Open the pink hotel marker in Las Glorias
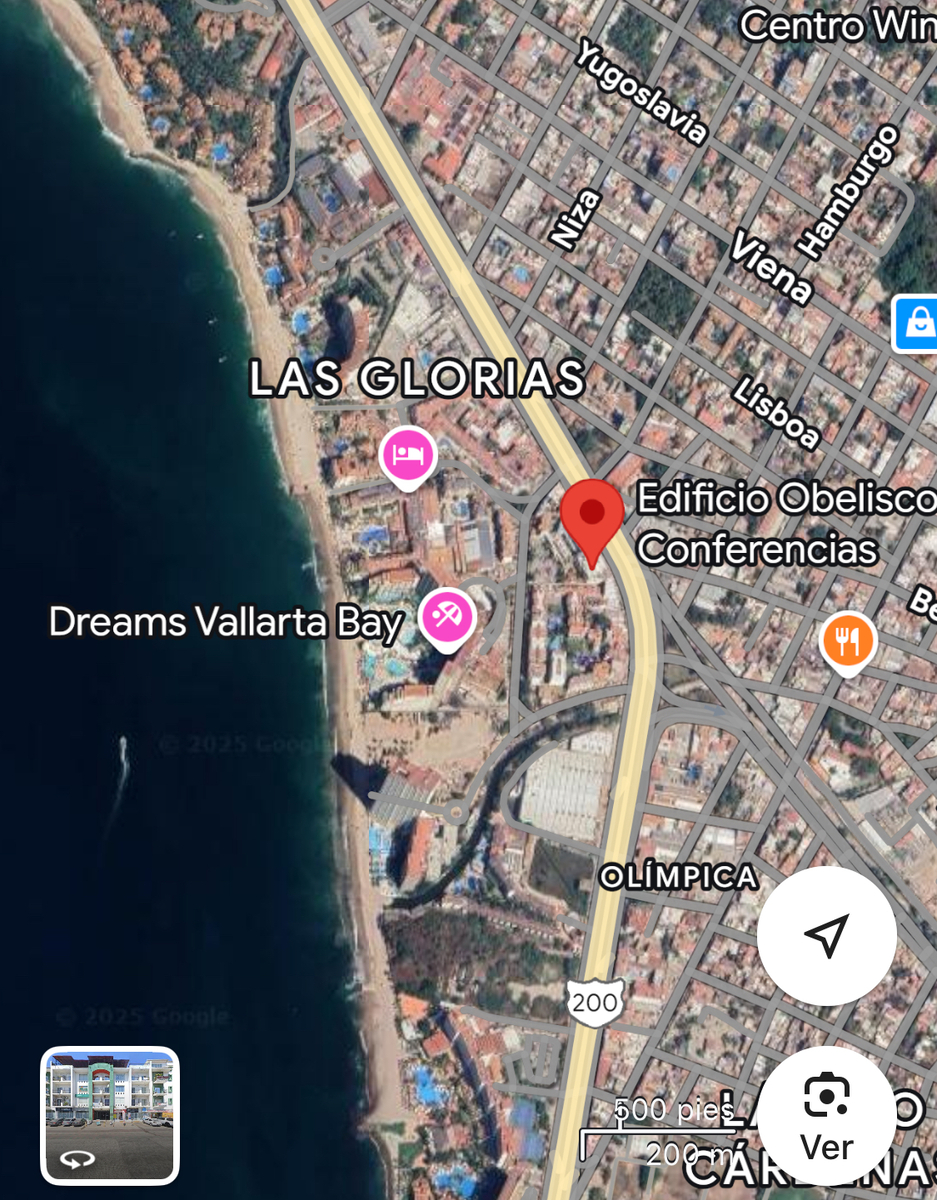Screen dimensions: 937x1200 pyautogui.click(x=407, y=456)
